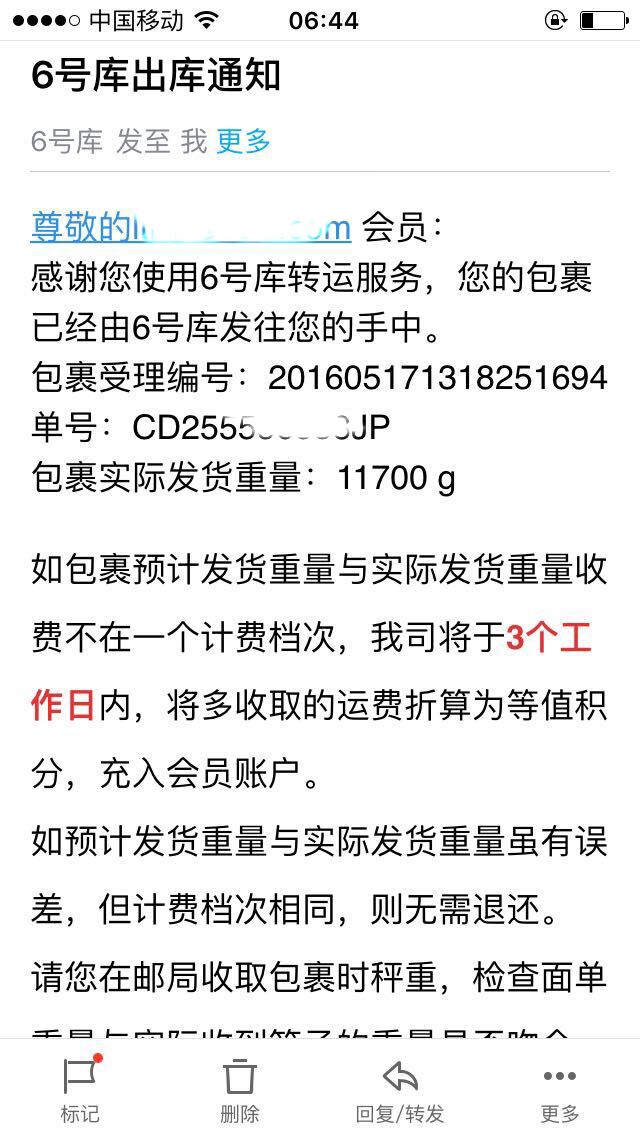Delete this email using 删除

pos(239,1089)
